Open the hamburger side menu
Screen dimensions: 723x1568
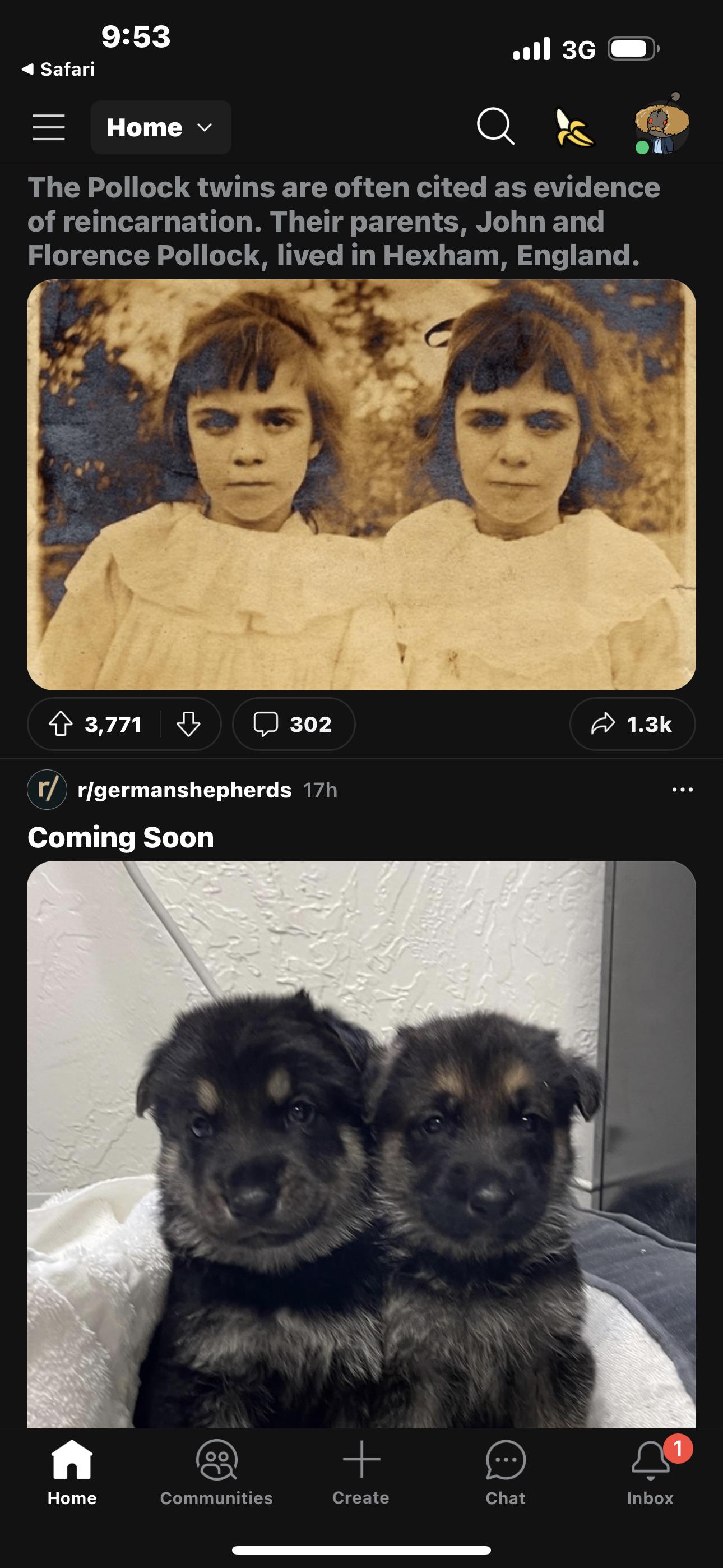tap(49, 127)
